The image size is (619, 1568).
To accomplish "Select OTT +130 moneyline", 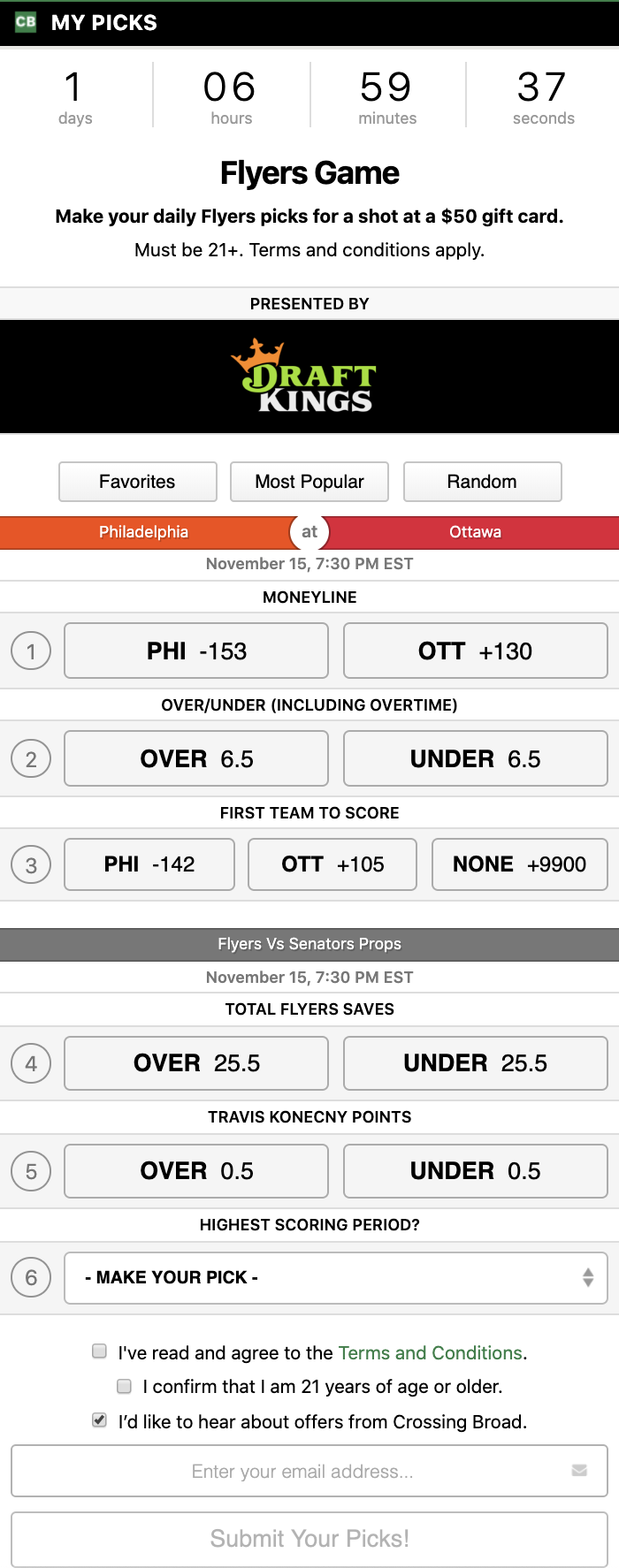I will click(x=475, y=651).
